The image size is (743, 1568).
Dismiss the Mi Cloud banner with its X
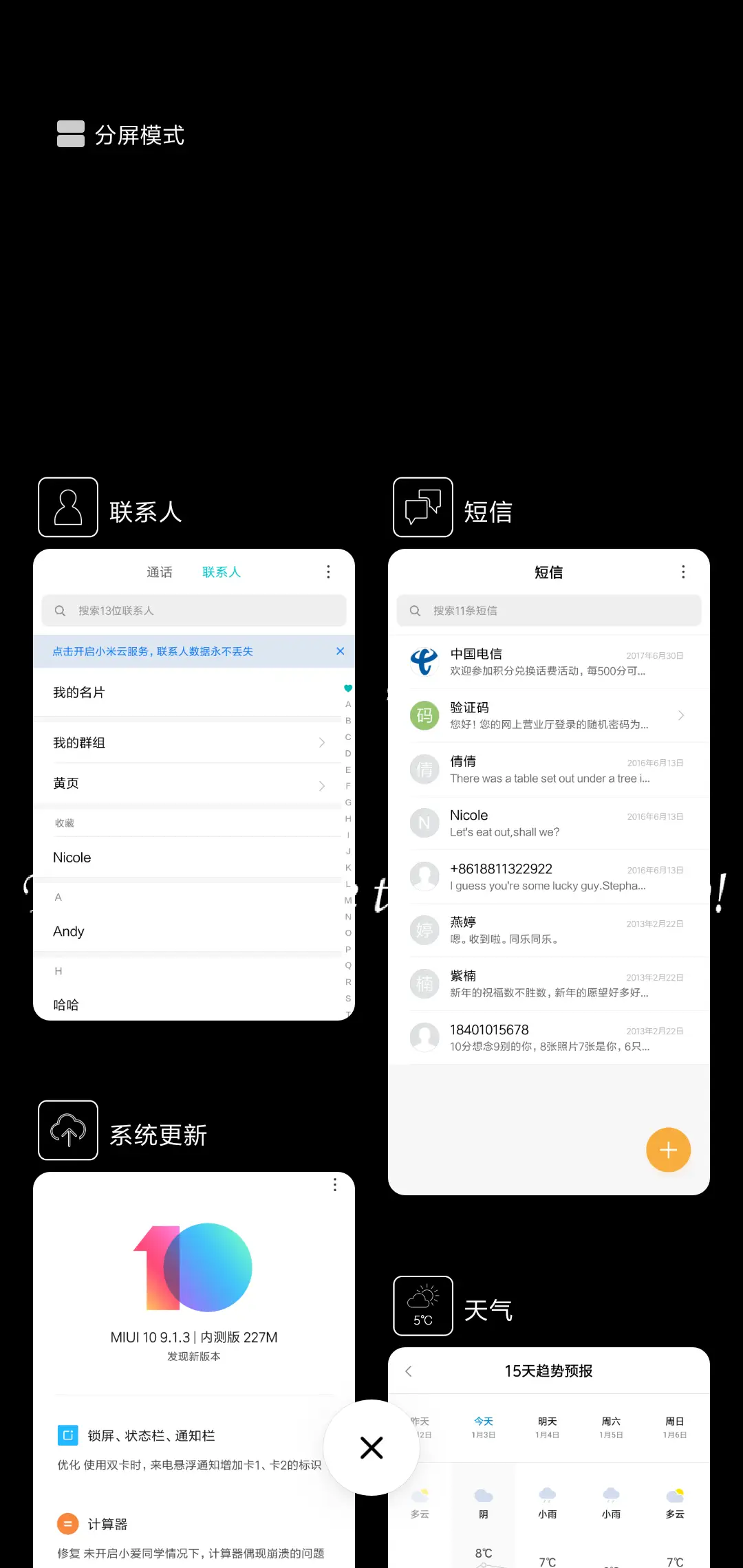click(340, 651)
